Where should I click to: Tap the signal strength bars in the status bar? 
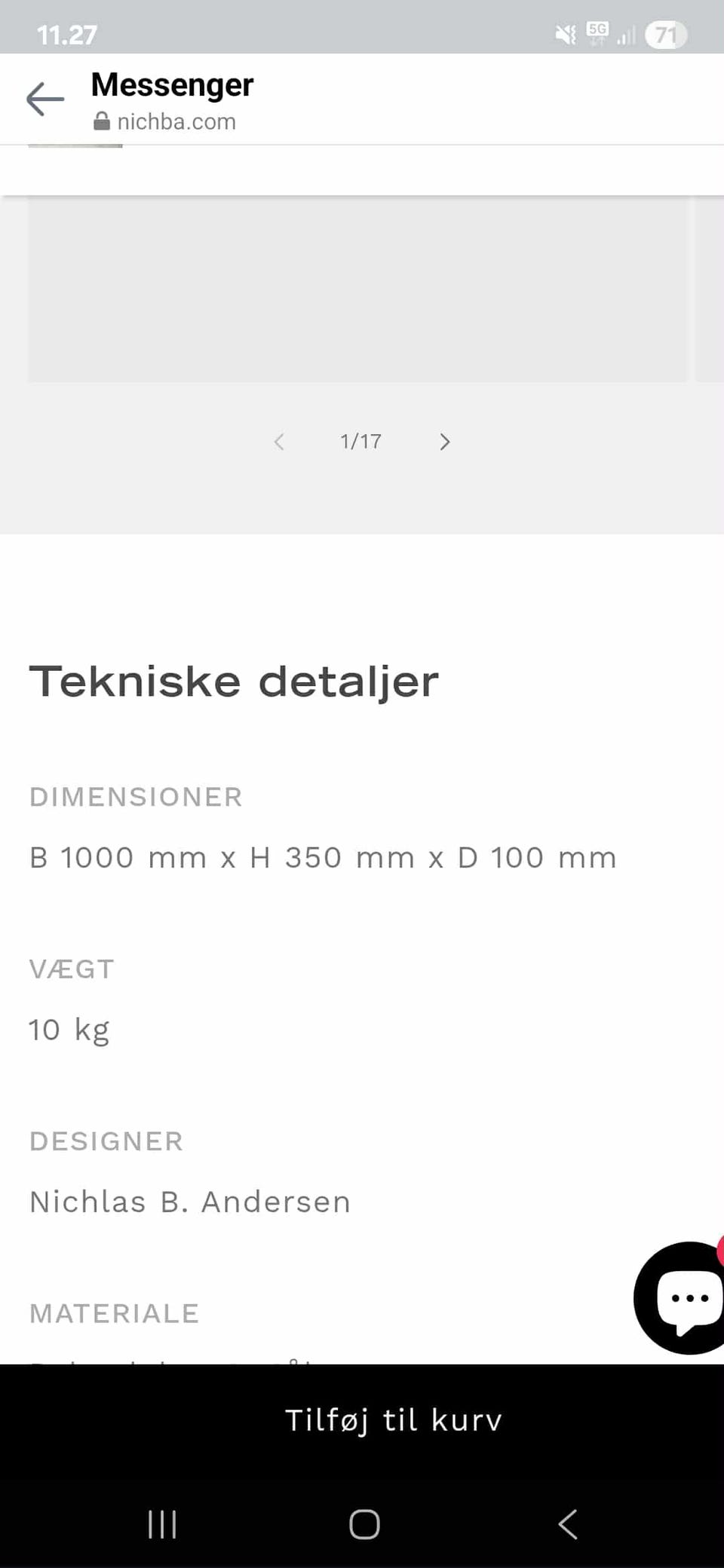[x=627, y=34]
